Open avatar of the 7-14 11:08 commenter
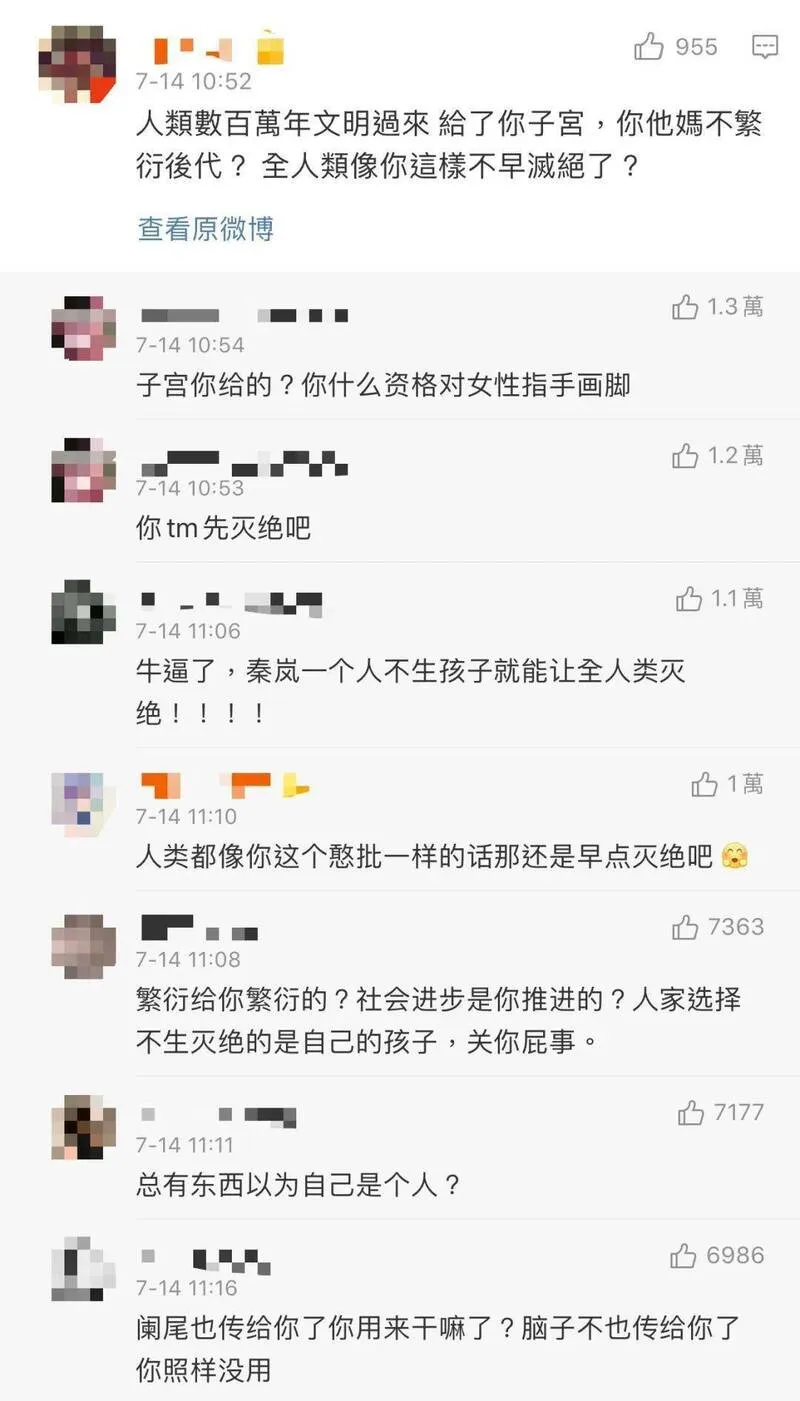Viewport: 800px width, 1401px height. [84, 946]
